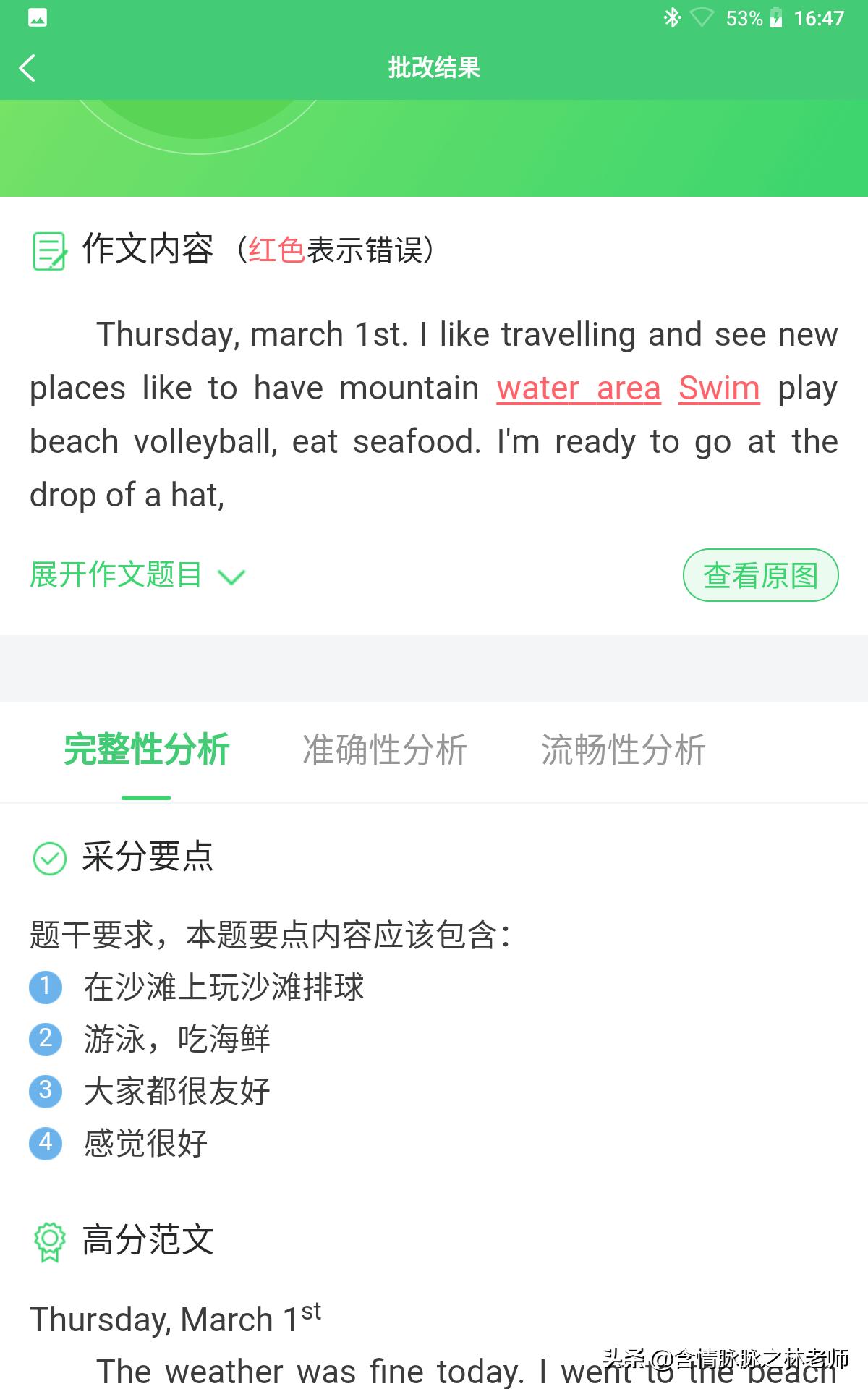Switch to 流畅性分析 tab
The height and width of the screenshot is (1389, 868).
(x=623, y=750)
